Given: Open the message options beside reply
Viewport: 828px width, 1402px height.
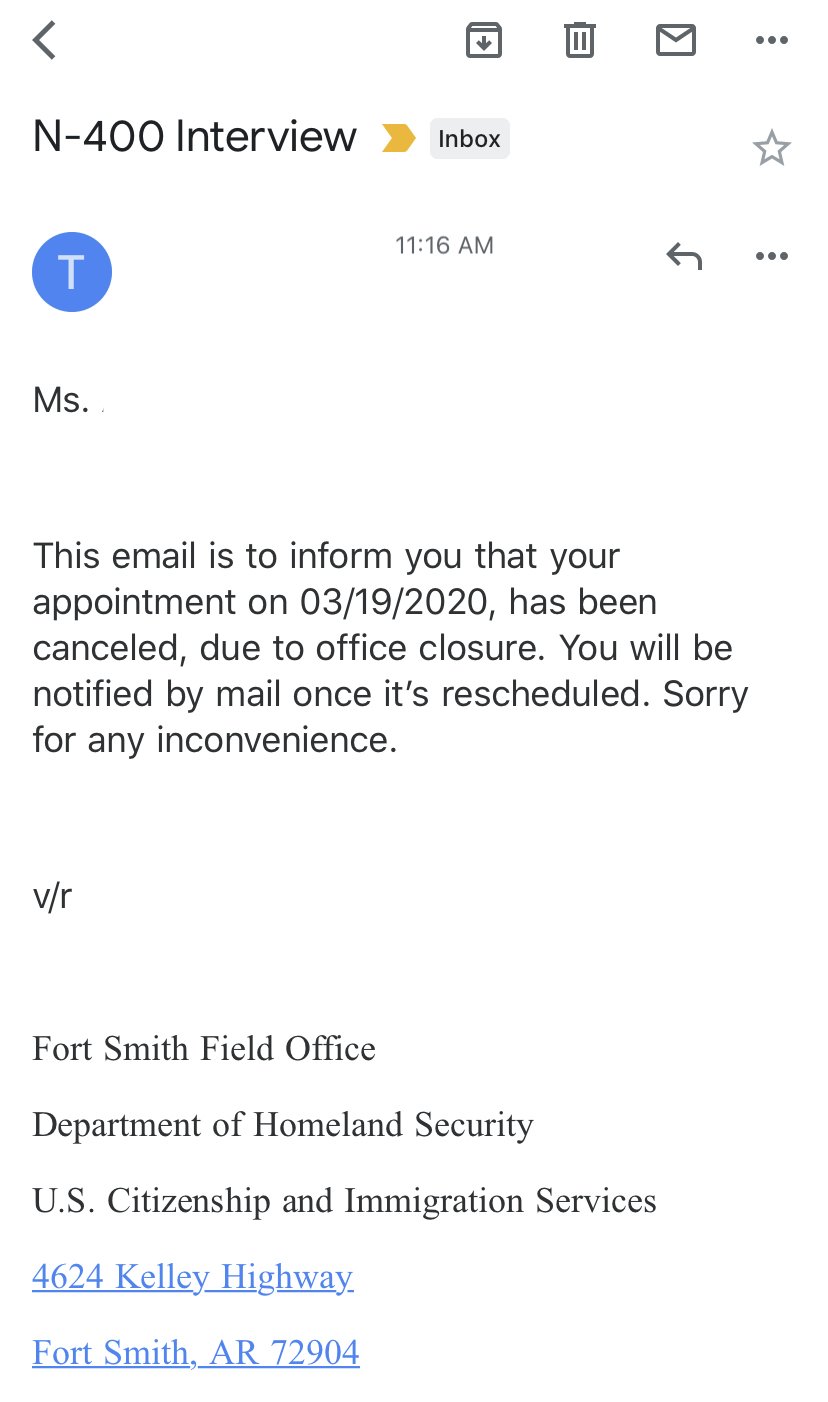Looking at the screenshot, I should point(771,257).
